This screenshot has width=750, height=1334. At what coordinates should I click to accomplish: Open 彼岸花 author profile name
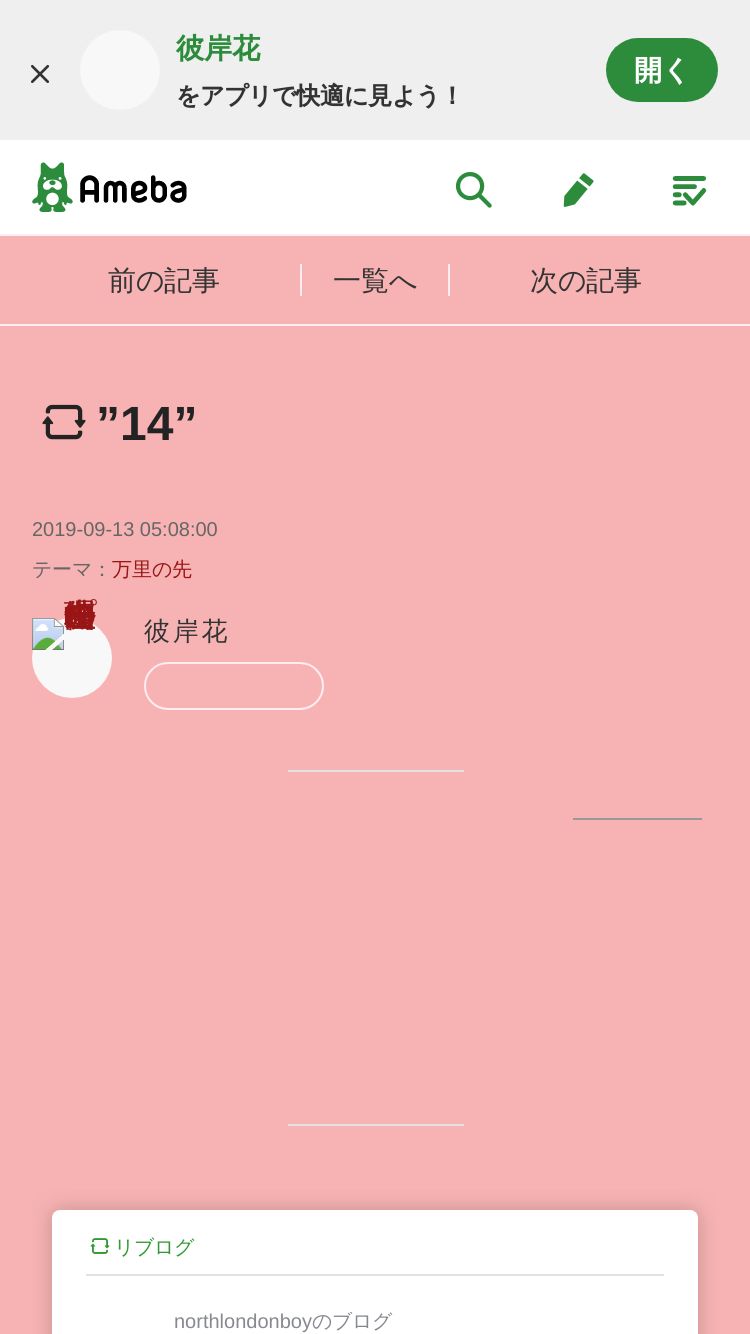point(186,631)
